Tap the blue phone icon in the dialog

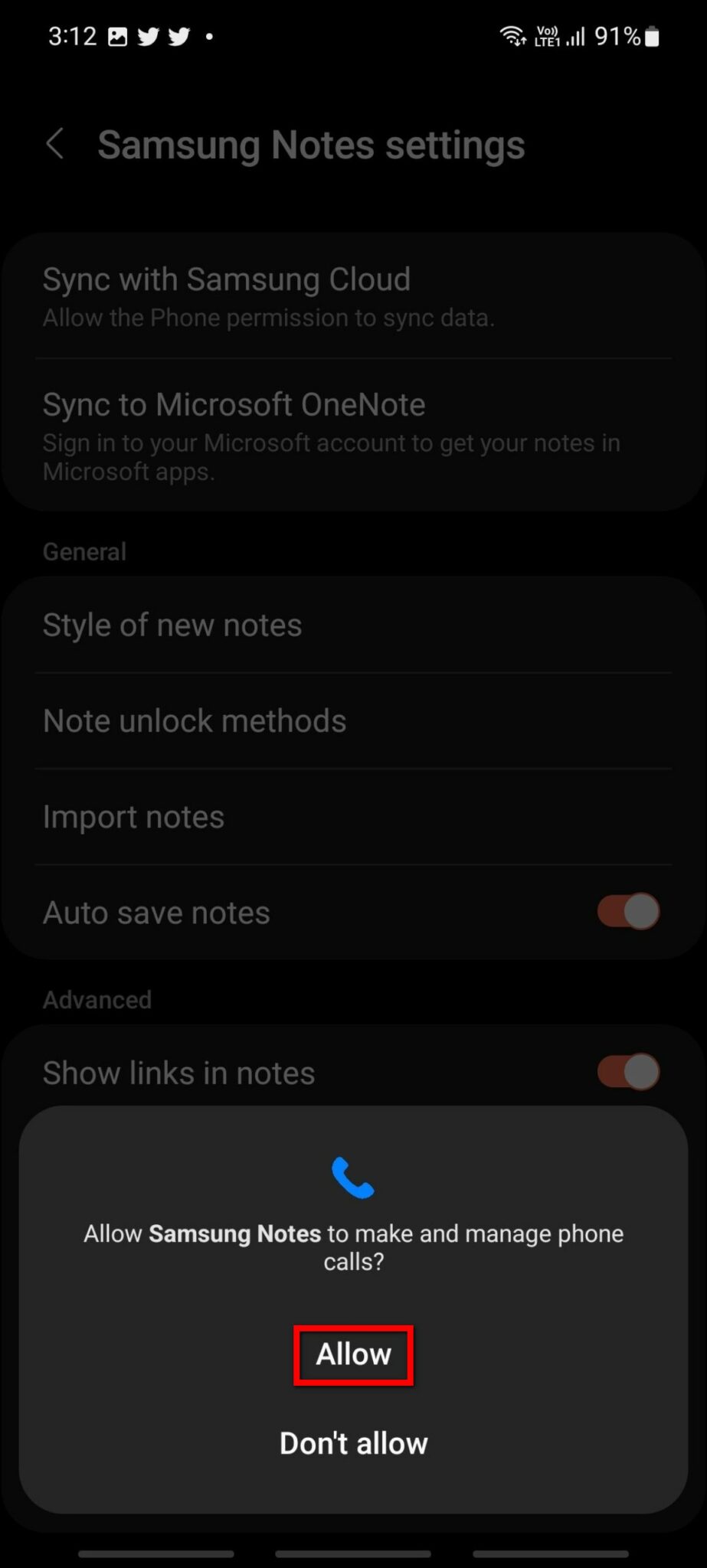[x=353, y=1177]
